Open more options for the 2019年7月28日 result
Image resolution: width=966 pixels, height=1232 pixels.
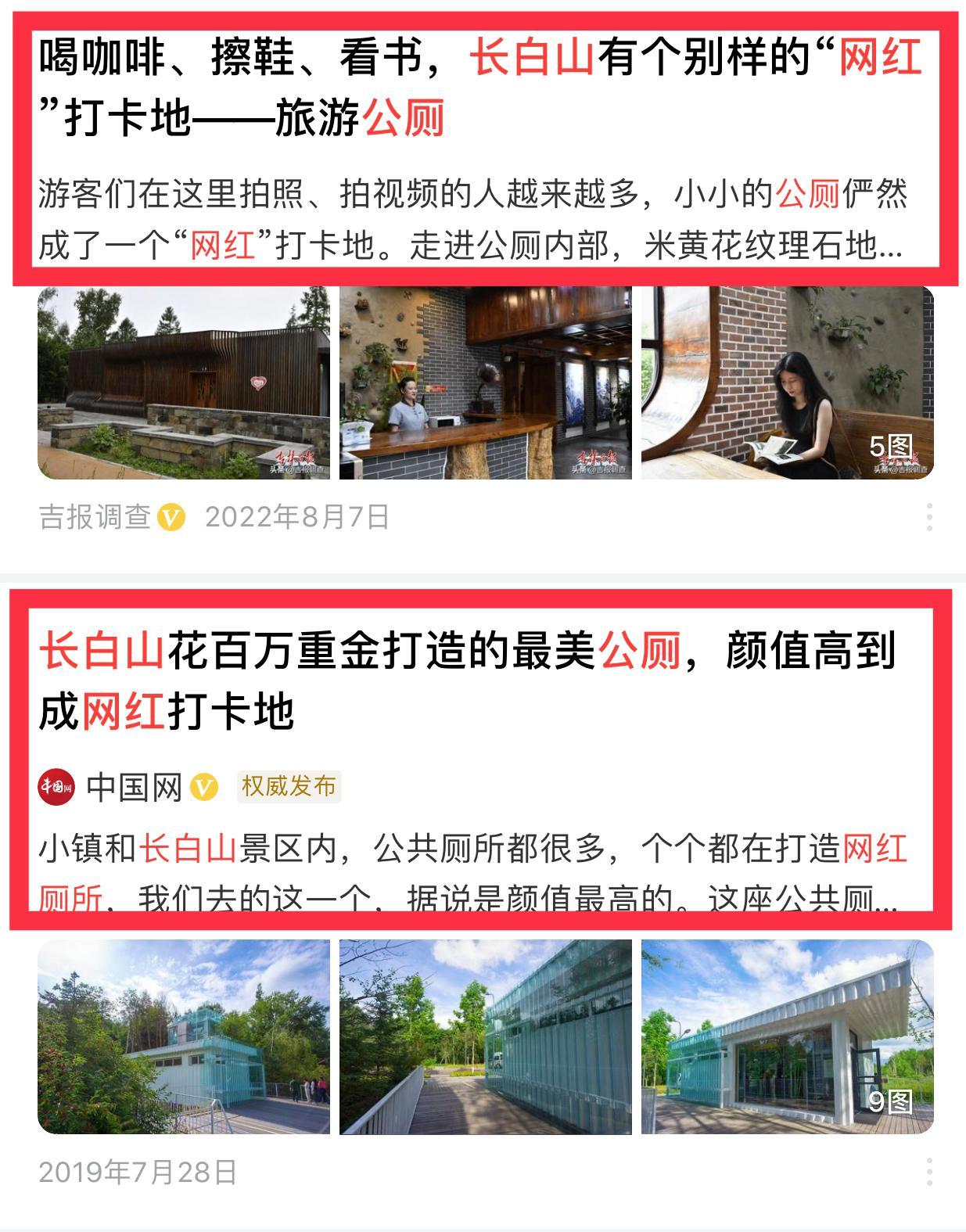click(x=929, y=1172)
